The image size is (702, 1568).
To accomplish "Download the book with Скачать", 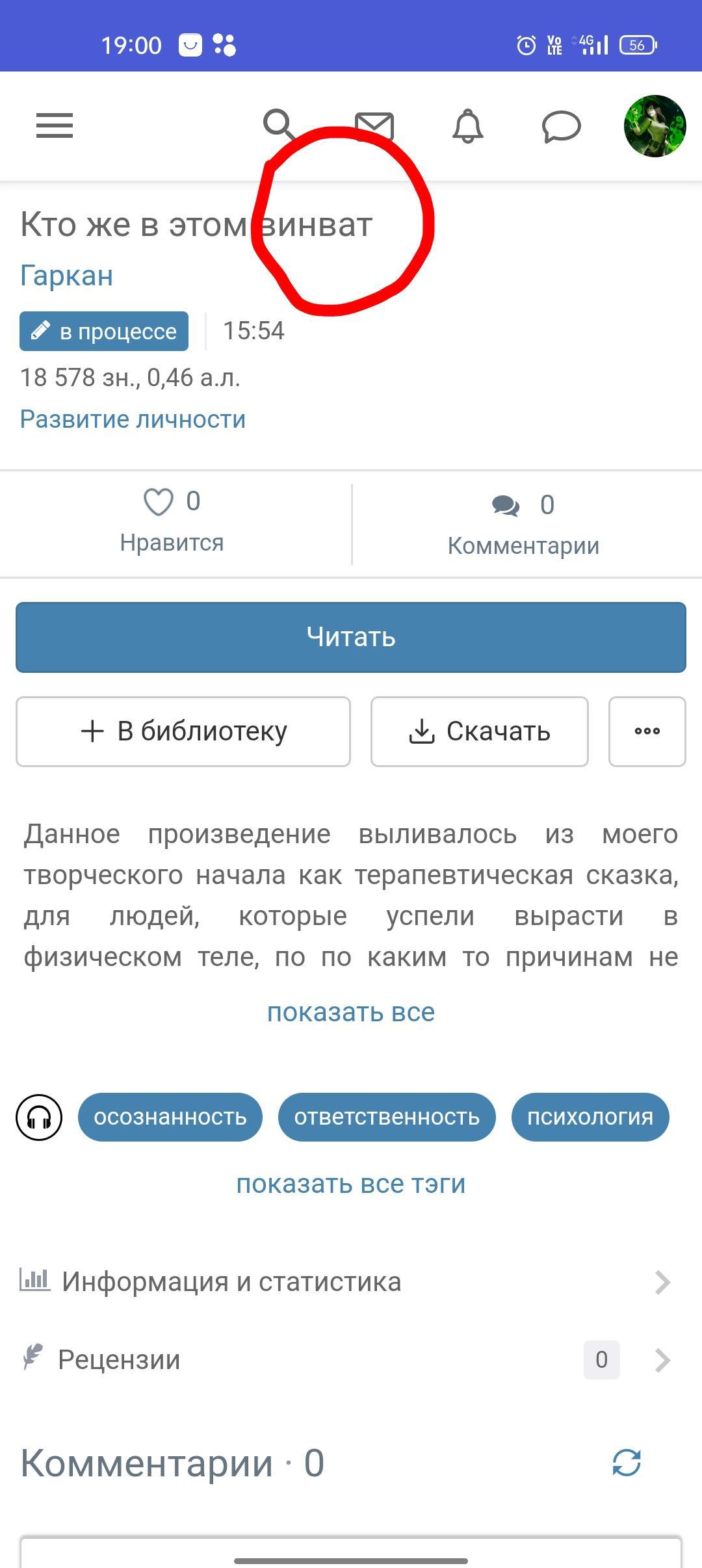I will [480, 731].
